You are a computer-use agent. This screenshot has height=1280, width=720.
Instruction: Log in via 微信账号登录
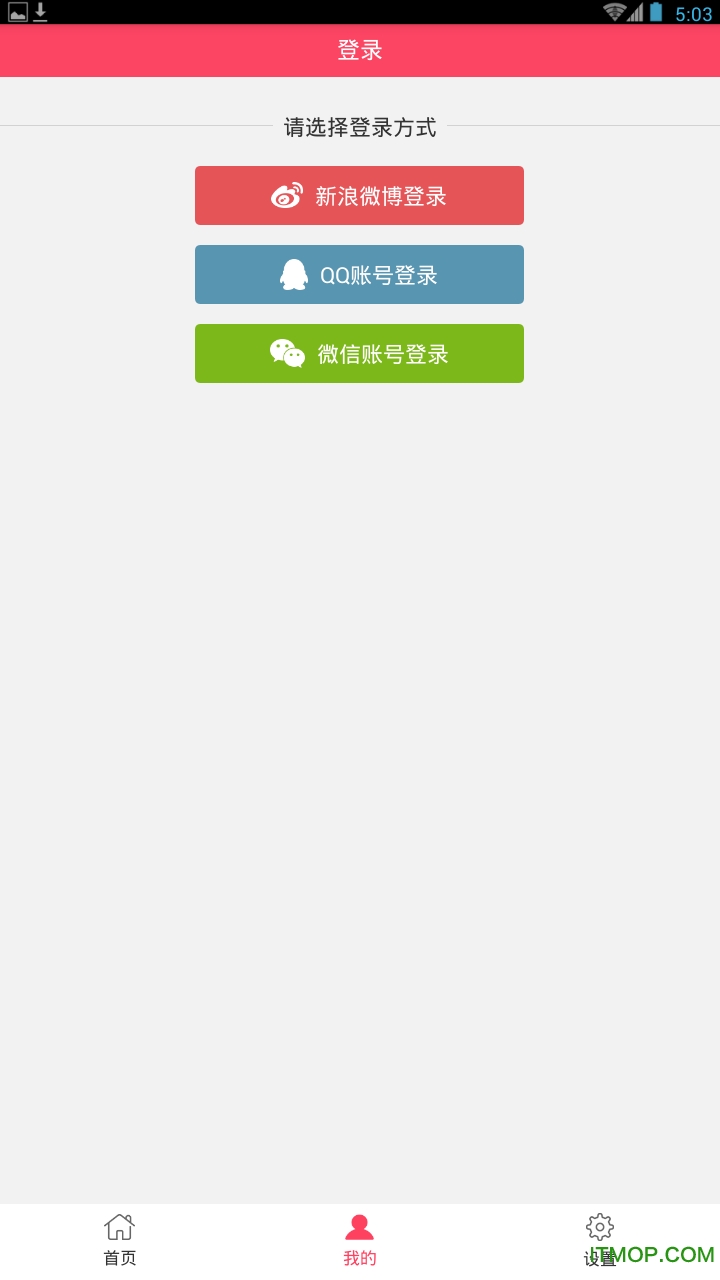click(359, 353)
